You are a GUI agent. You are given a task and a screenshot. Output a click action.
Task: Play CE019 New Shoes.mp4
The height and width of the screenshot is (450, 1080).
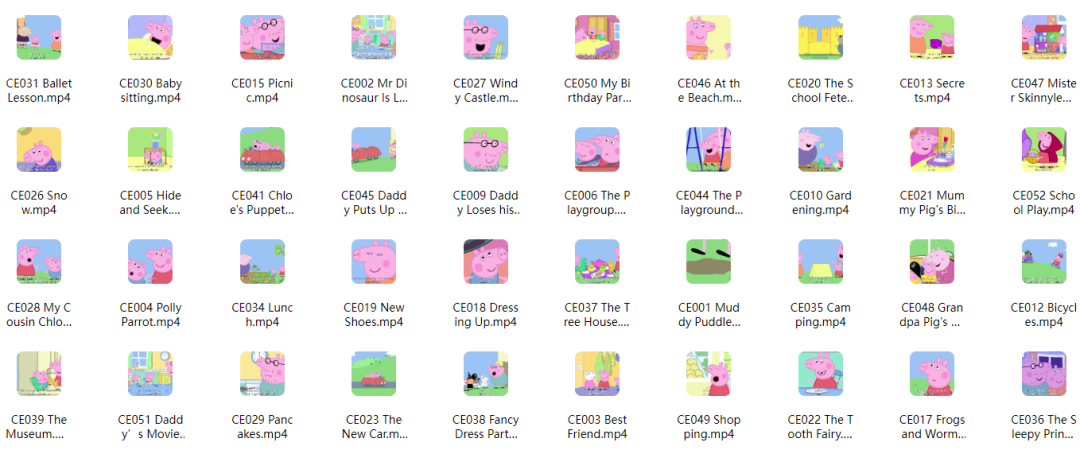tap(374, 262)
